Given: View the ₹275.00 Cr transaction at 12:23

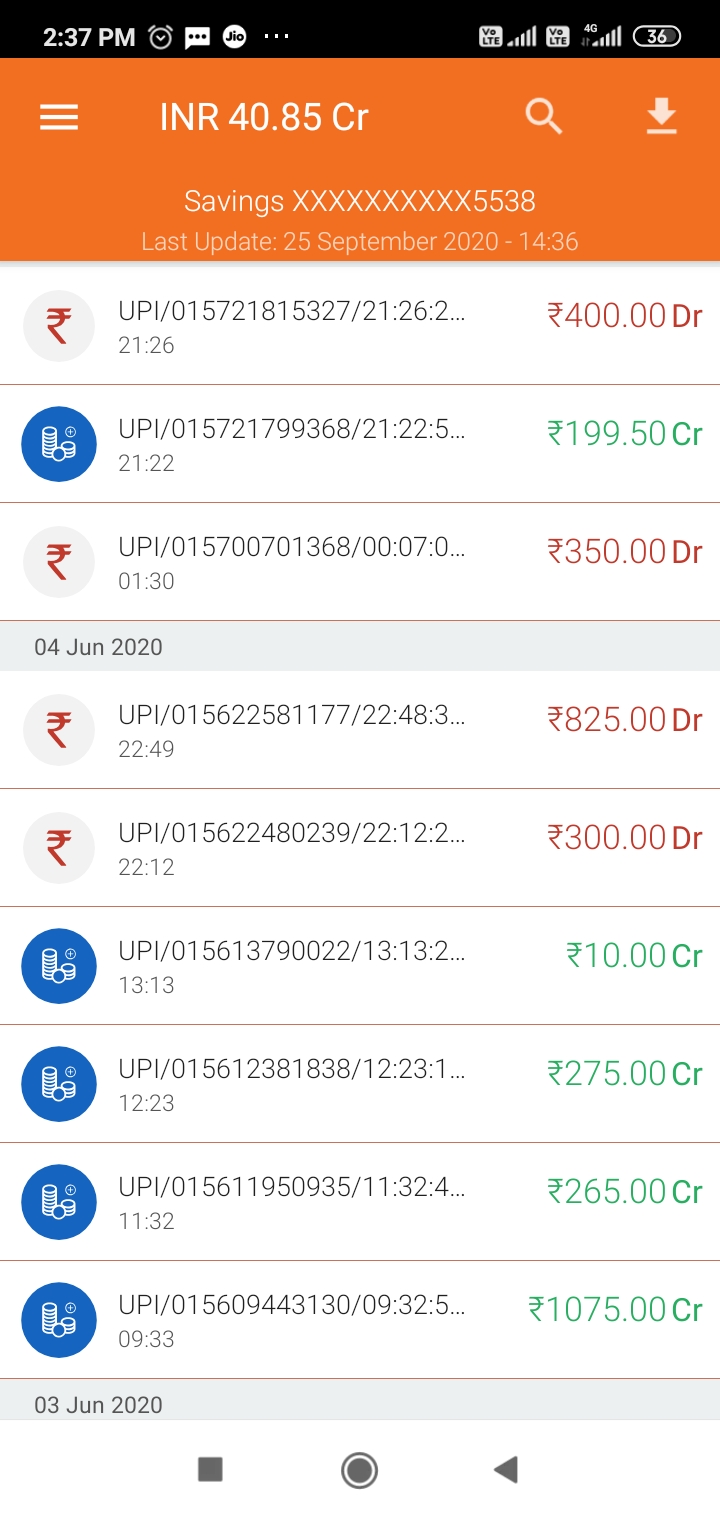Looking at the screenshot, I should coord(360,1084).
